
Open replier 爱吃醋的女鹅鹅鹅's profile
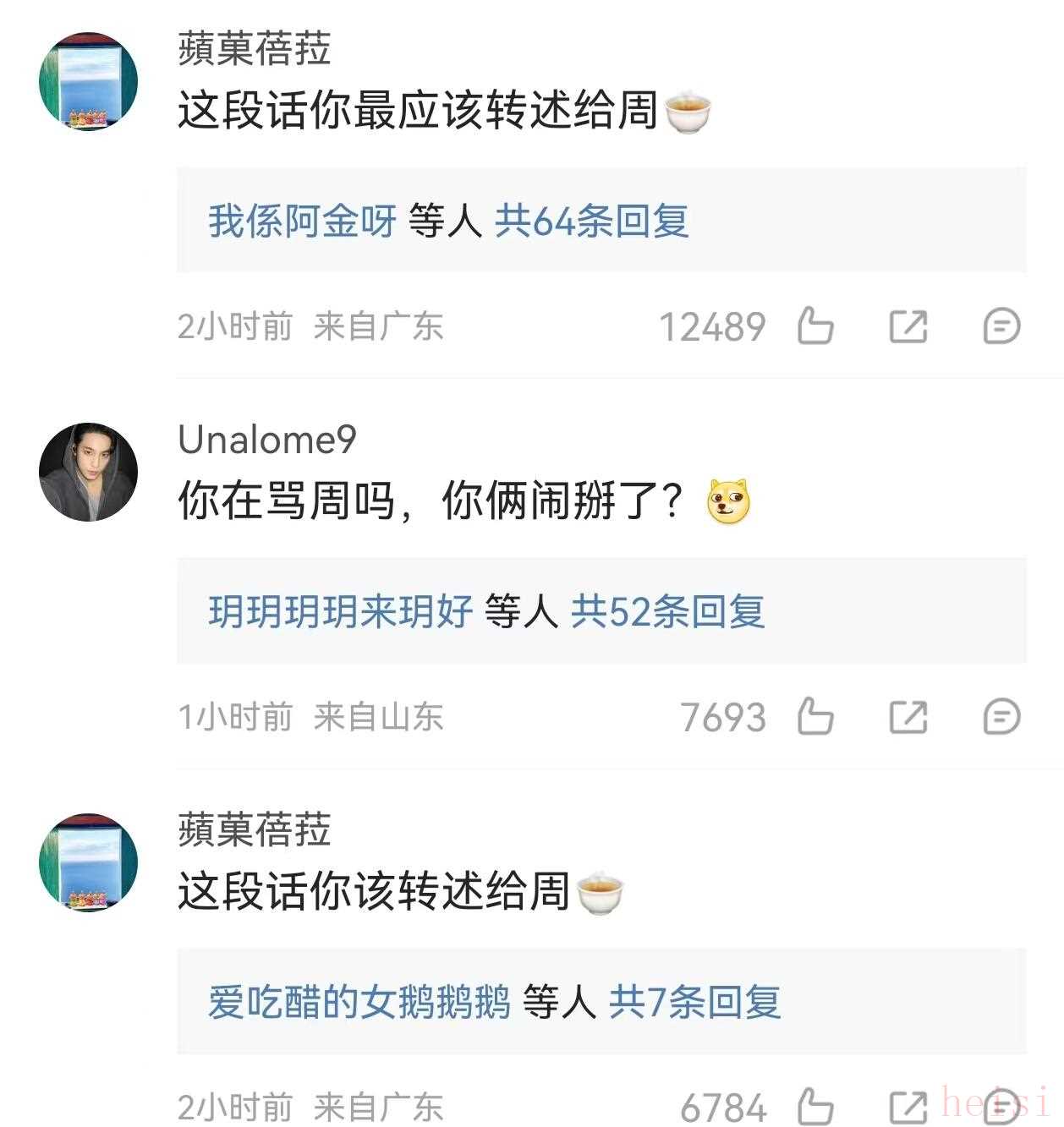tap(359, 1003)
